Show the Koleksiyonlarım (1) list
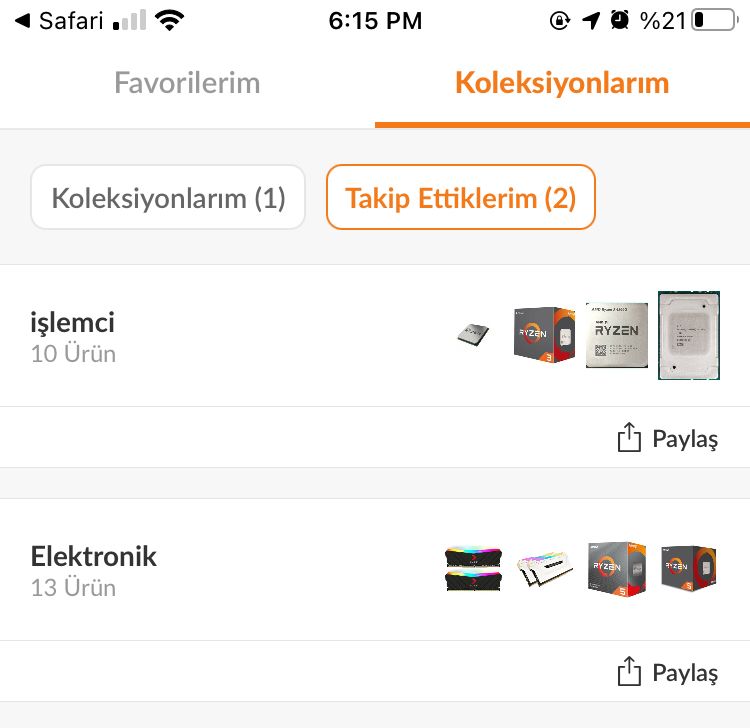This screenshot has height=728, width=750. (168, 198)
